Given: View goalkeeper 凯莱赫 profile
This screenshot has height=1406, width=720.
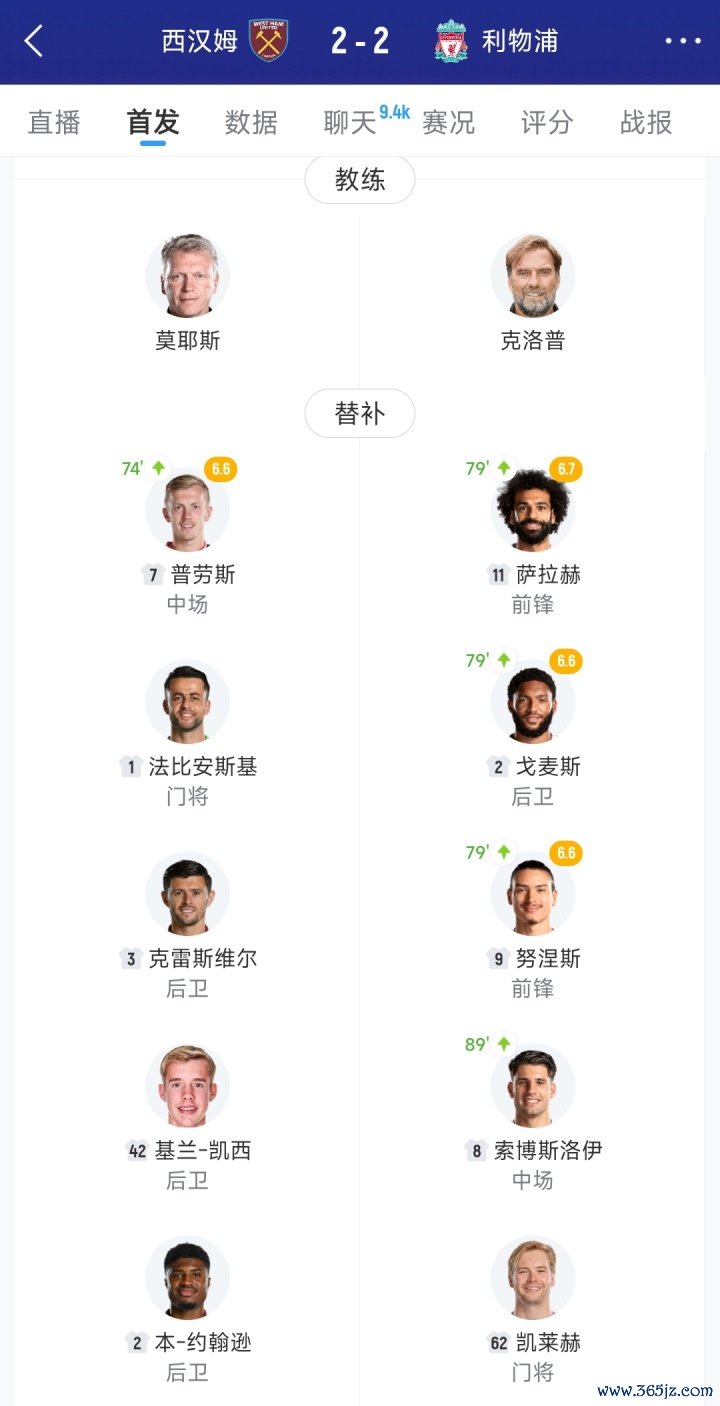Looking at the screenshot, I should (533, 1278).
